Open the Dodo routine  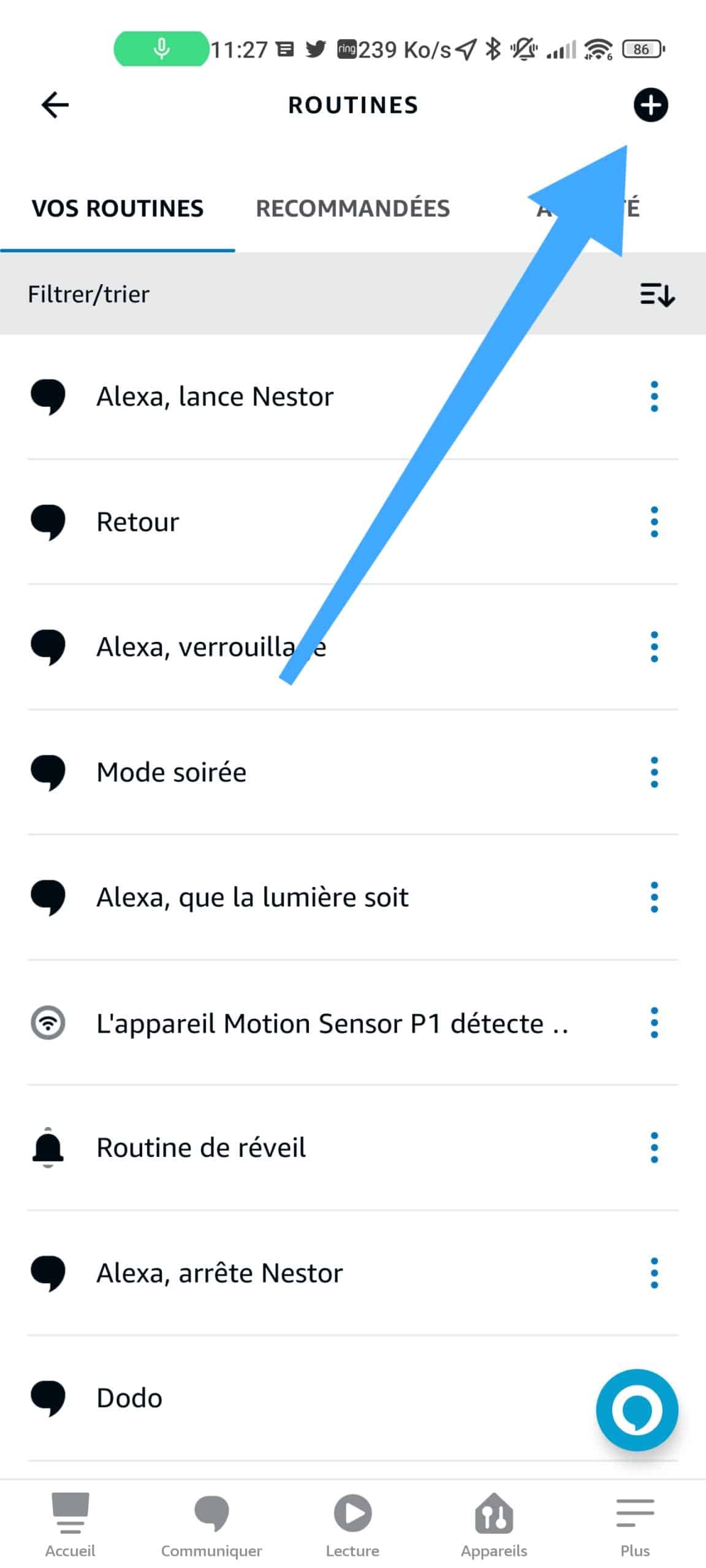(x=306, y=1398)
